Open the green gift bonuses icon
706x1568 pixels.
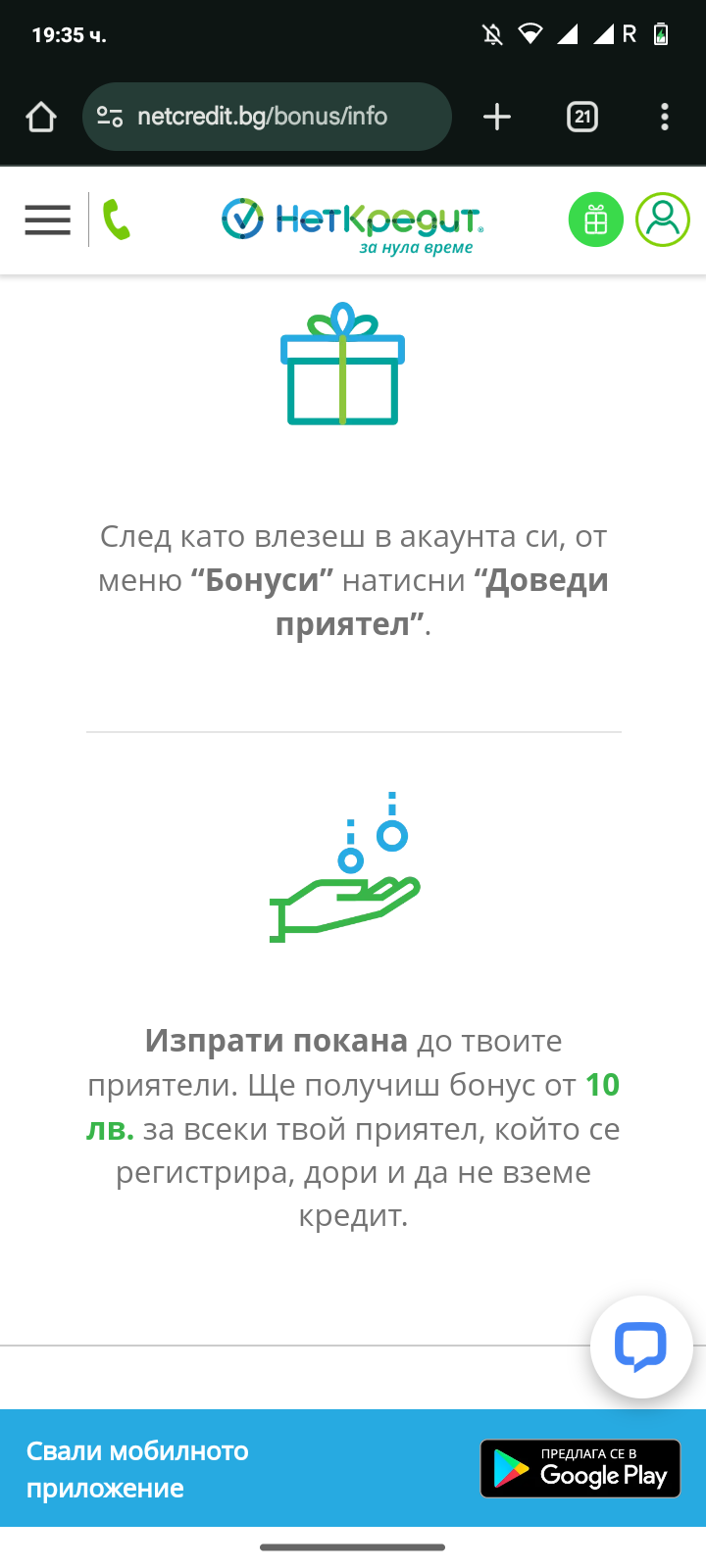pos(595,220)
